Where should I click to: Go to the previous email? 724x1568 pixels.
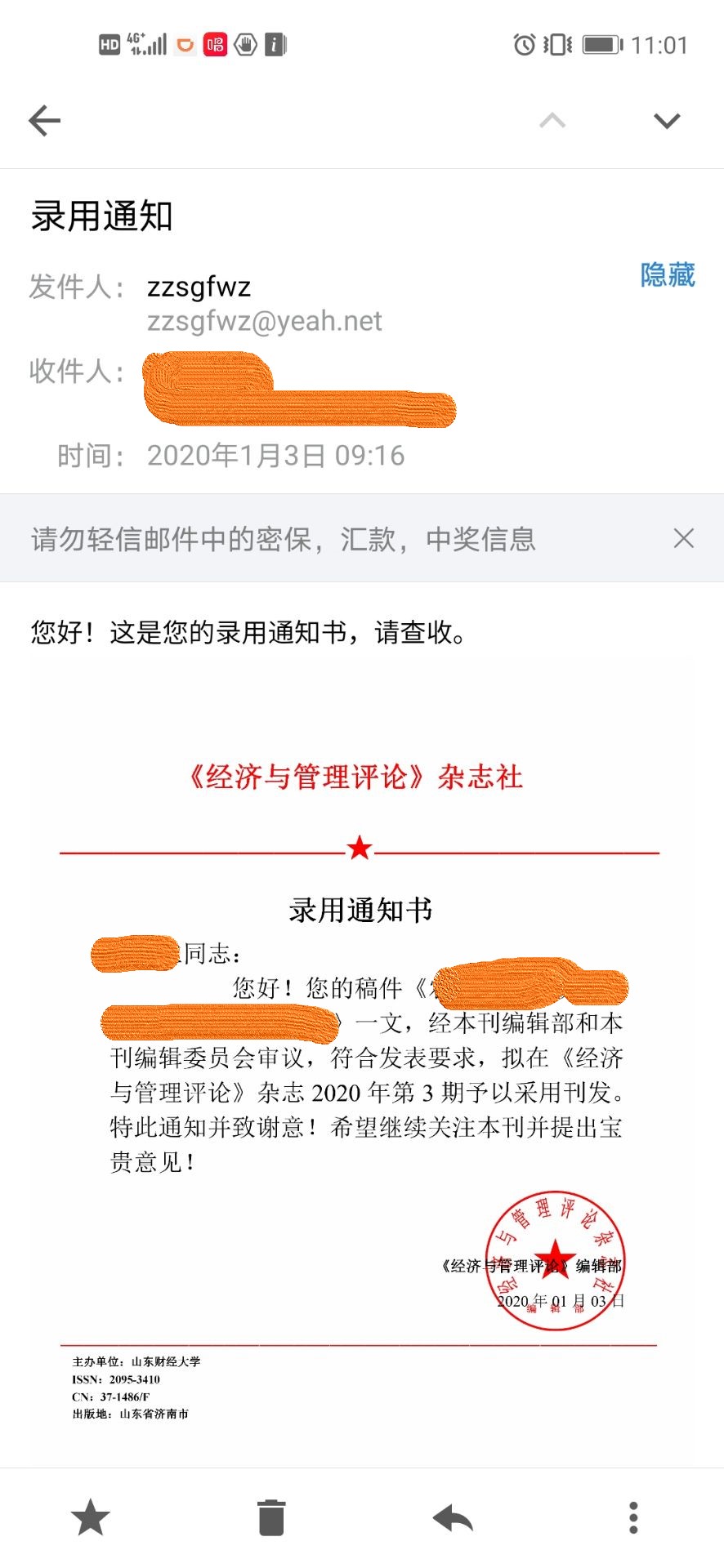(x=552, y=121)
